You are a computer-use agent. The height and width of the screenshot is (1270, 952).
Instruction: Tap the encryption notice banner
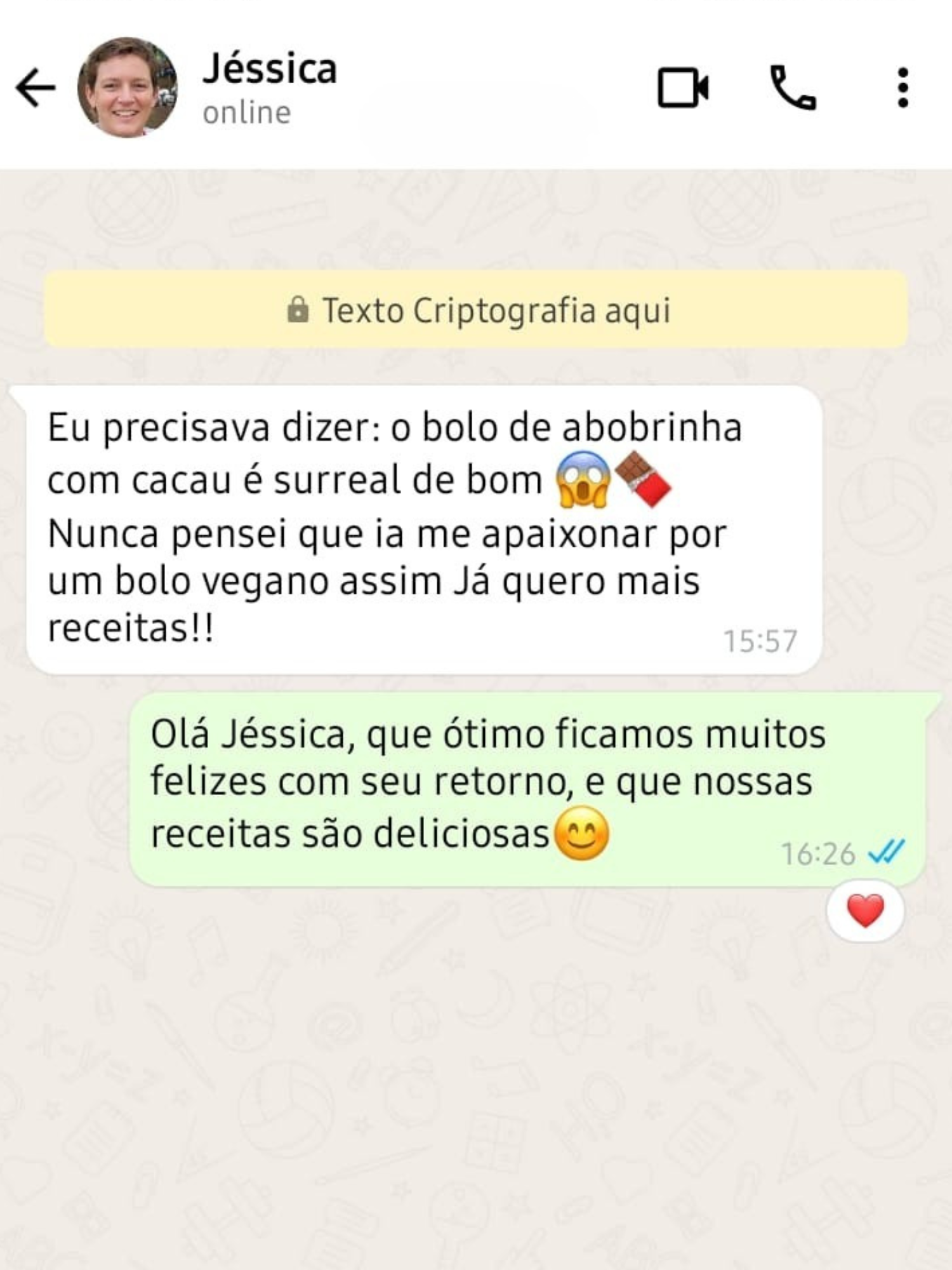(x=476, y=310)
